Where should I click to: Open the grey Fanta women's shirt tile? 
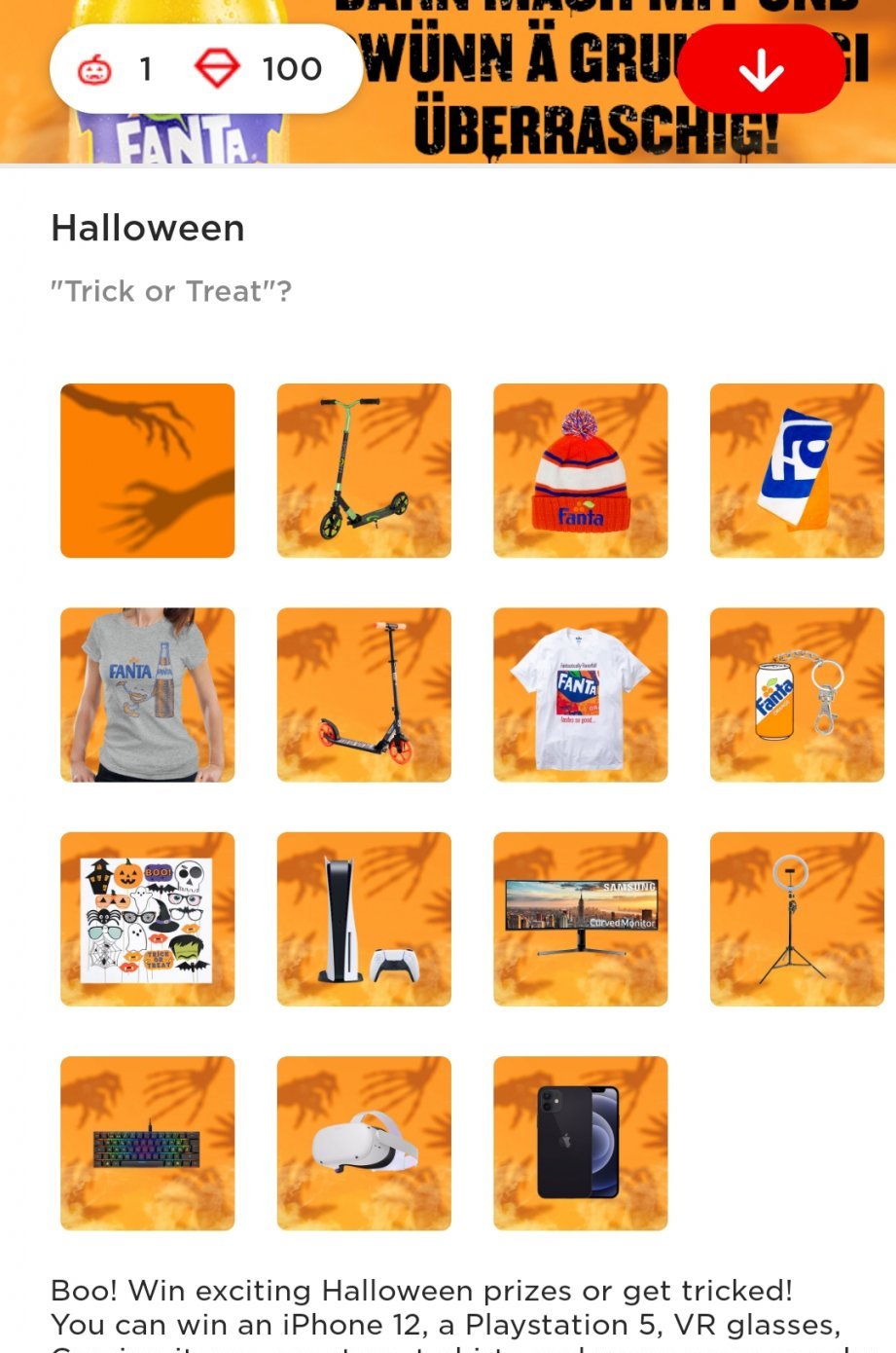point(148,695)
